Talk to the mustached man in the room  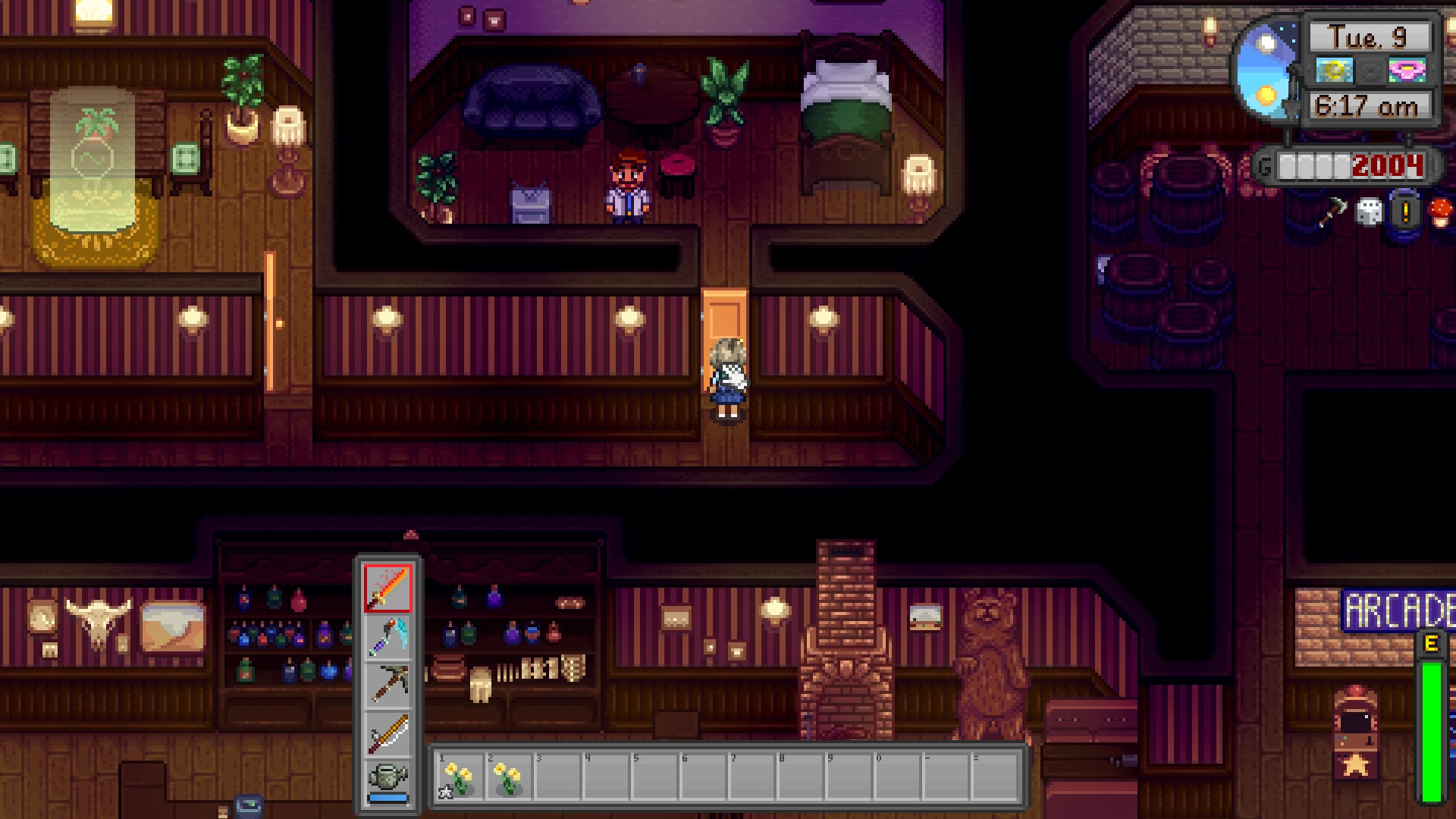628,186
